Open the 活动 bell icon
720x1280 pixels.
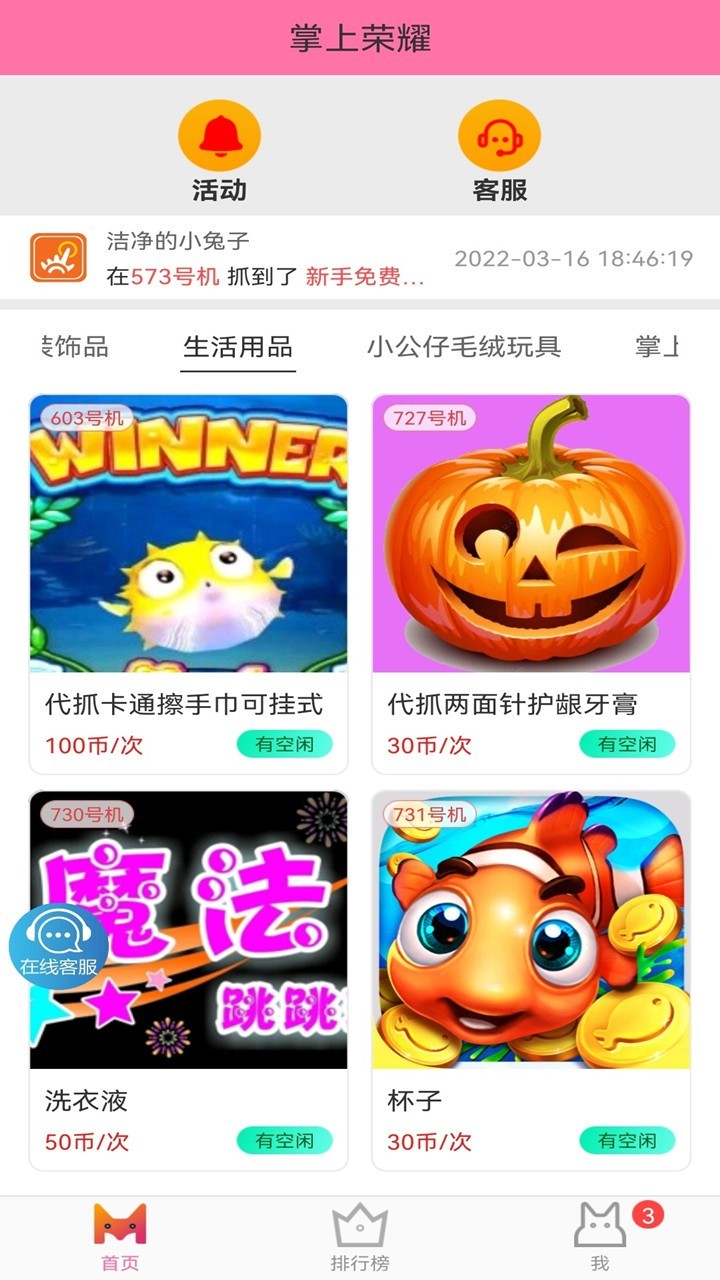pyautogui.click(x=219, y=137)
